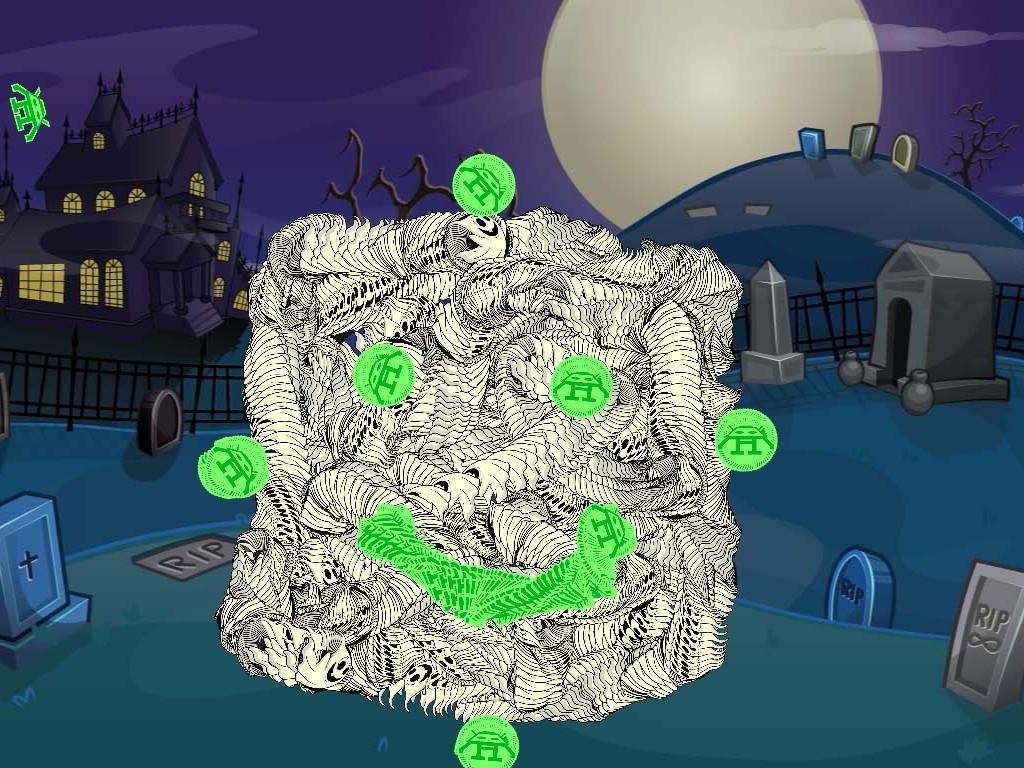Tap the green invader icon in the corner
The height and width of the screenshot is (768, 1024).
coord(28,111)
